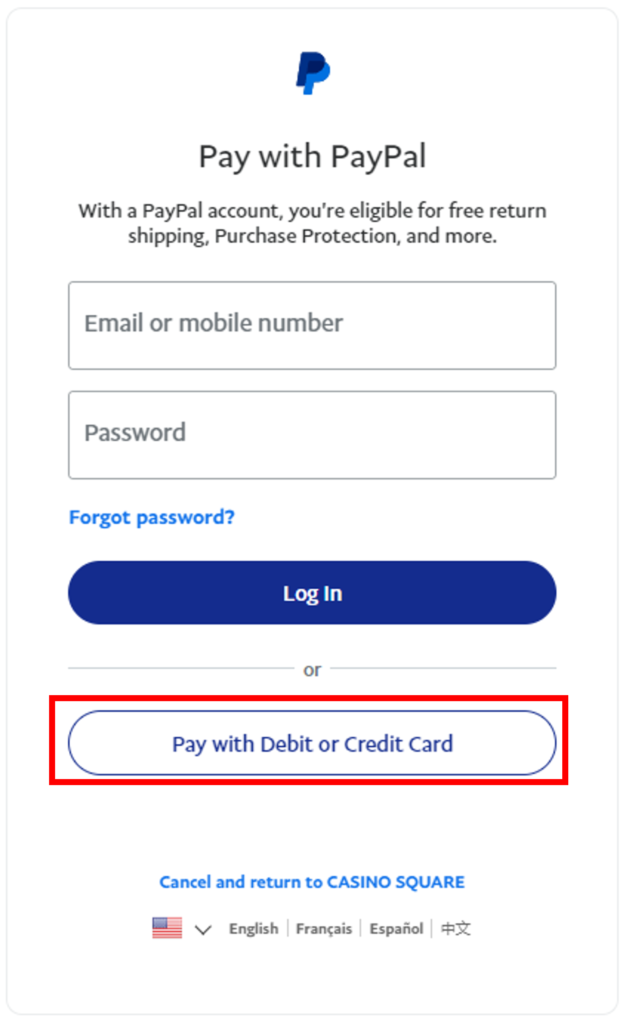
Task: Switch language to Français
Action: coord(323,929)
